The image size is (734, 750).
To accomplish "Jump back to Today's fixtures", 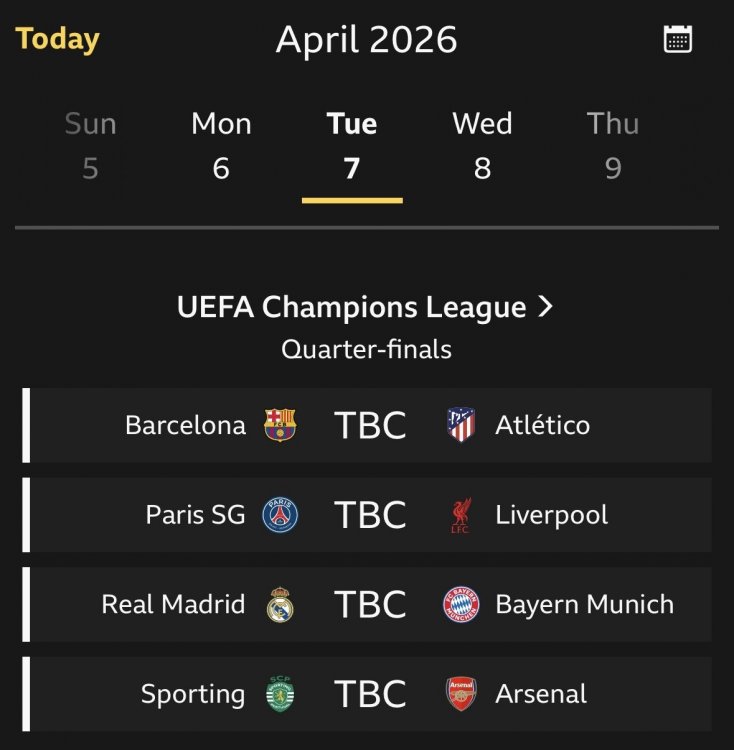I will point(57,39).
